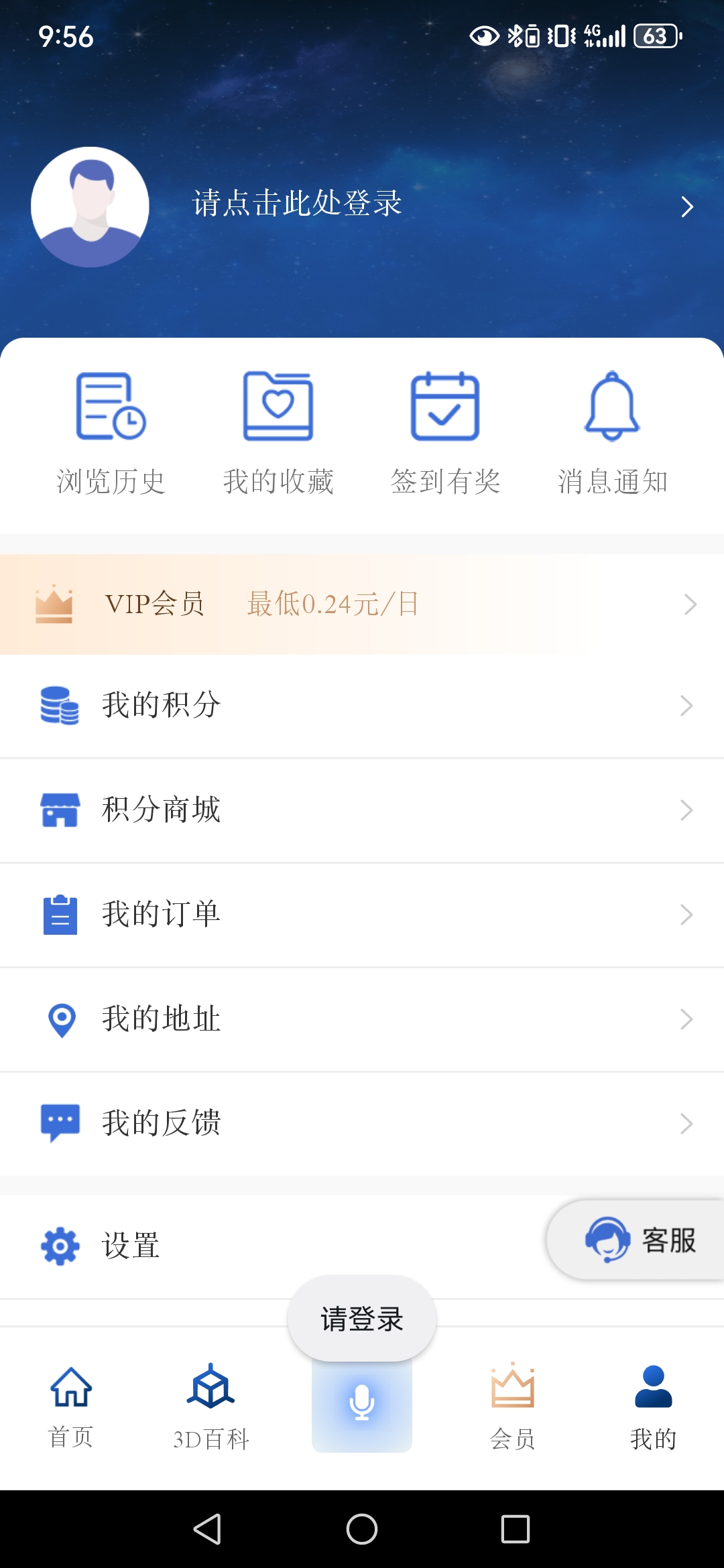Open 设置 settings

201,1246
